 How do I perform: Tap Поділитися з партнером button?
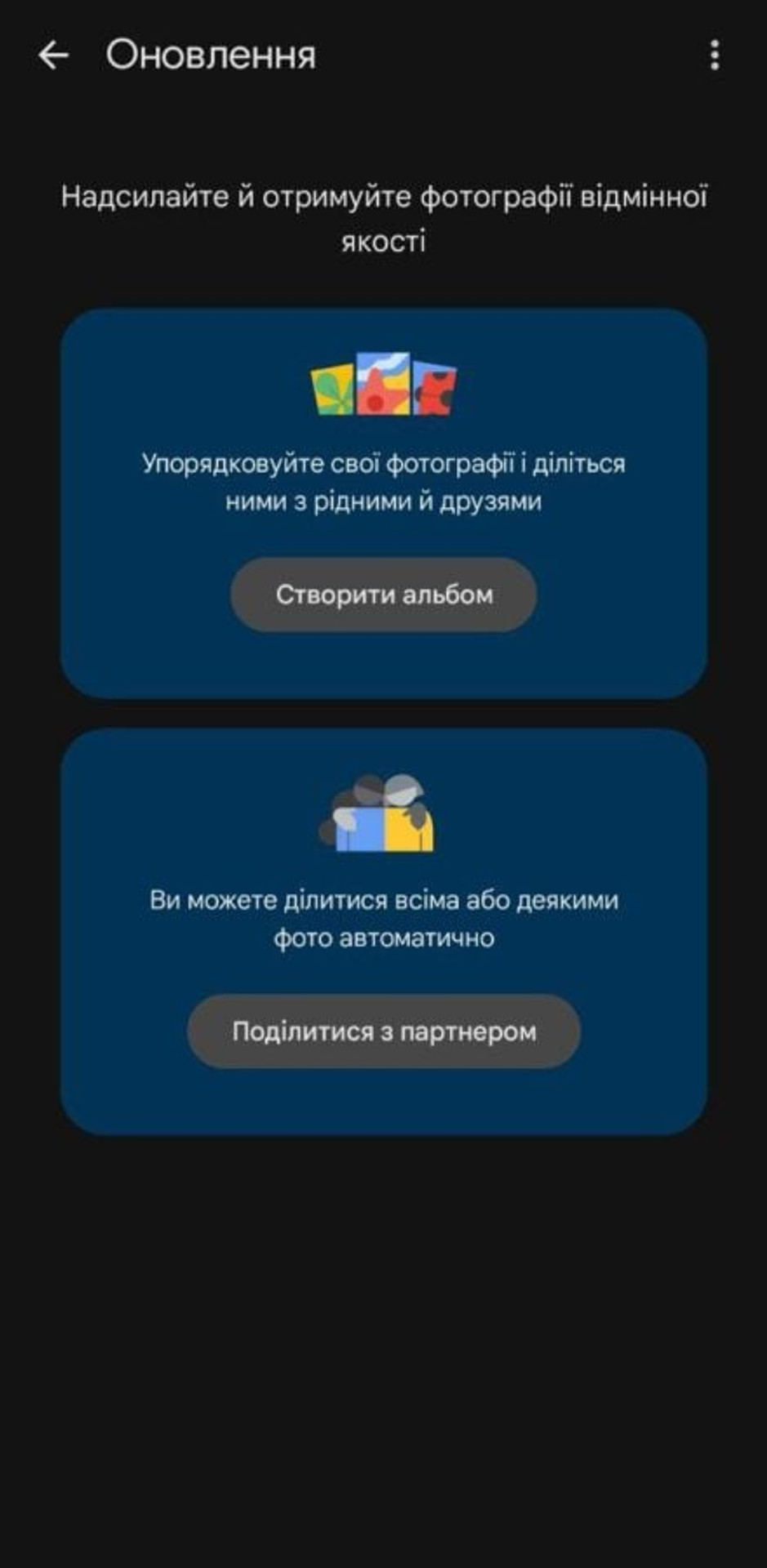pos(384,1031)
